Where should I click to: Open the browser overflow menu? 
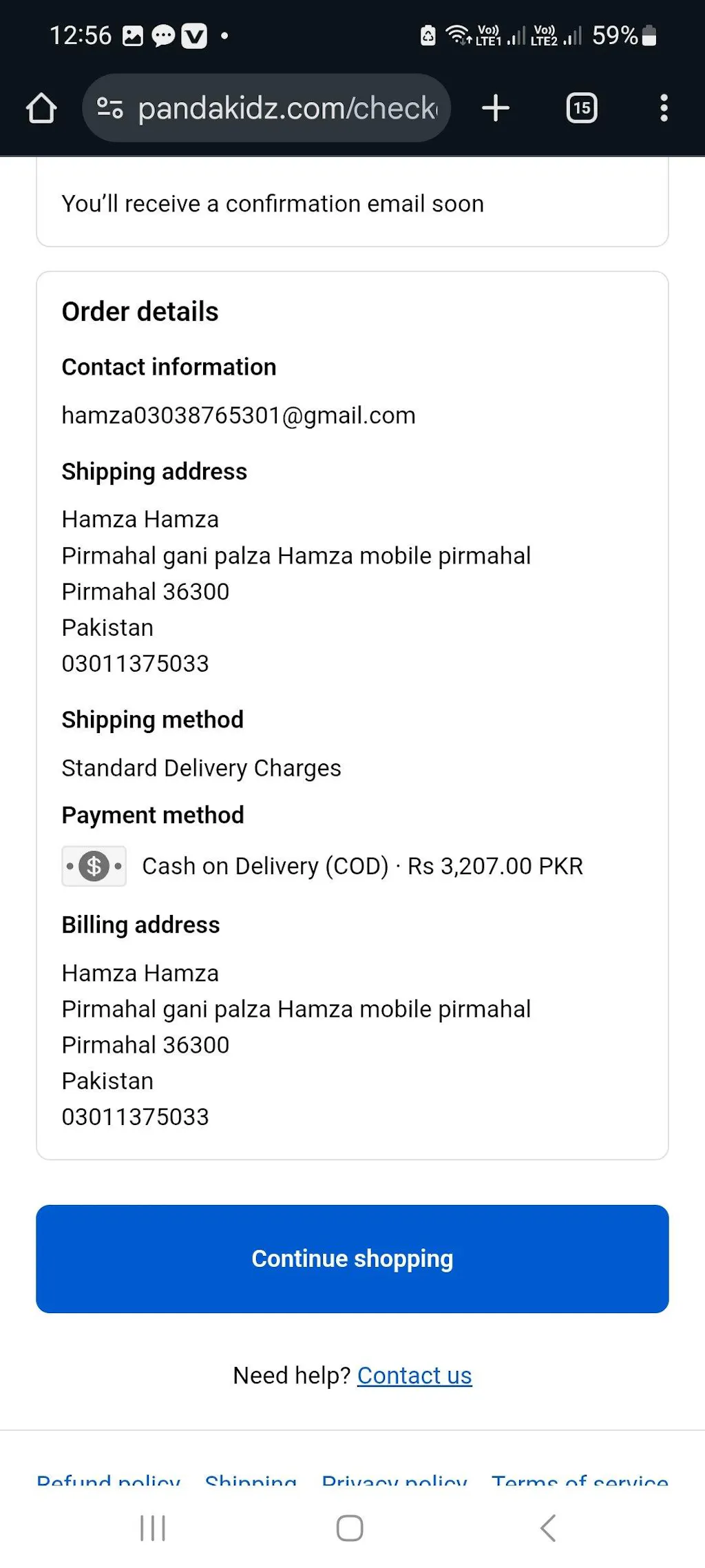pos(664,108)
